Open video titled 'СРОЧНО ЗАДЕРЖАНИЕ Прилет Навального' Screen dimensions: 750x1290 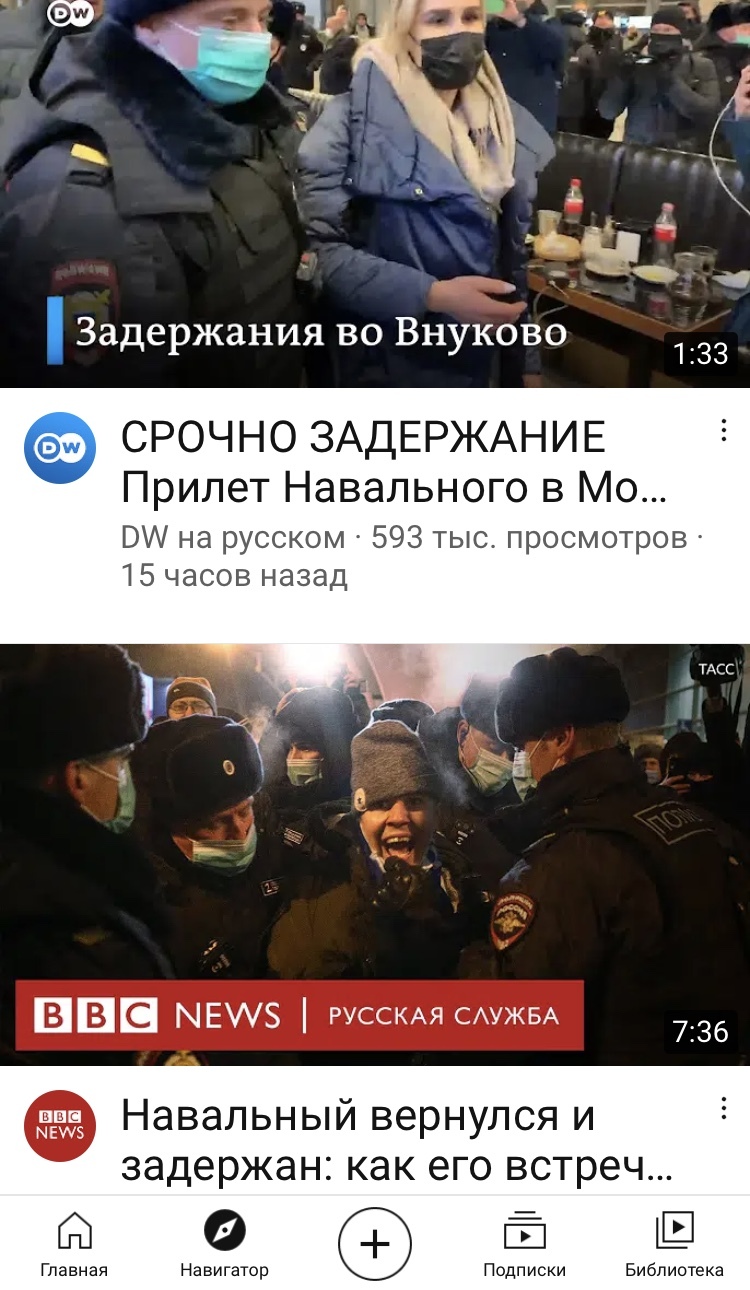coord(393,463)
